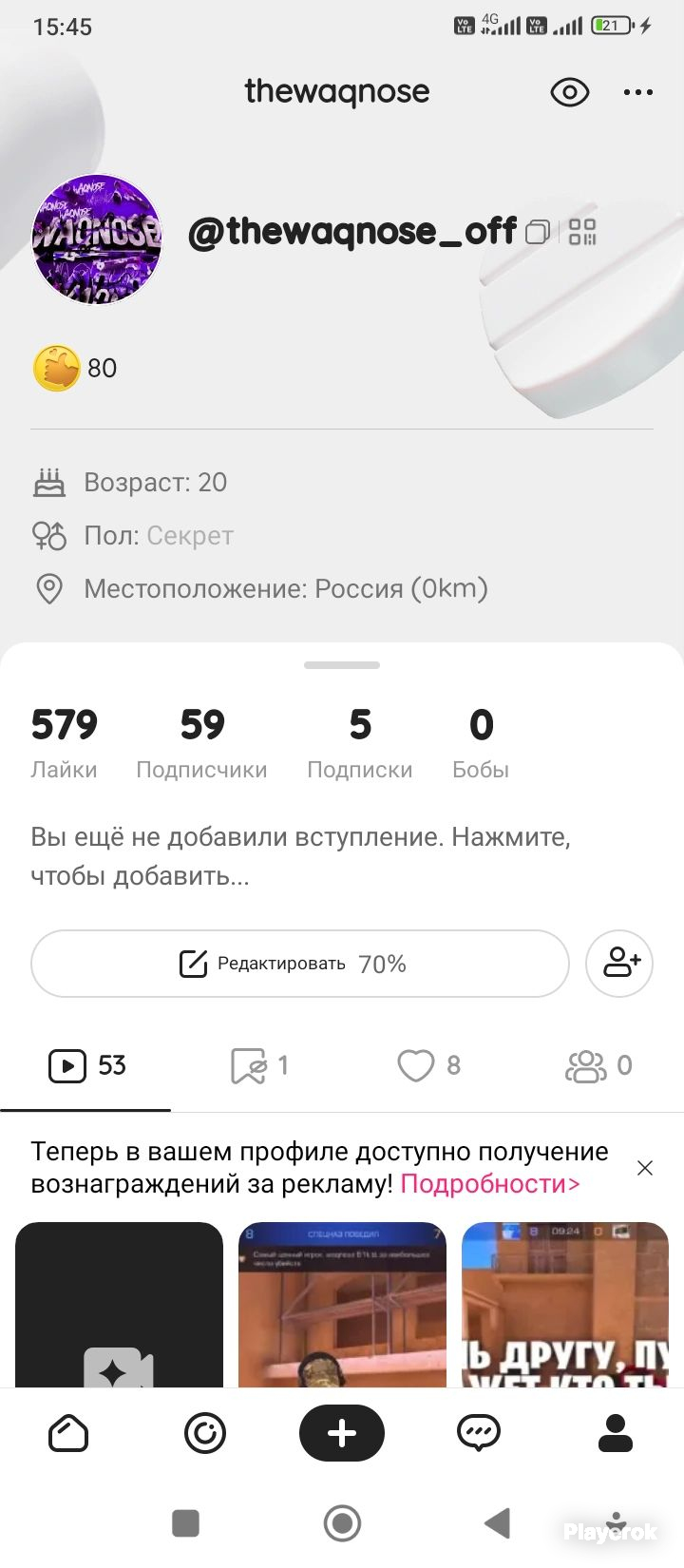Open the three-dot overflow menu
Image resolution: width=684 pixels, height=1568 pixels.
(638, 92)
